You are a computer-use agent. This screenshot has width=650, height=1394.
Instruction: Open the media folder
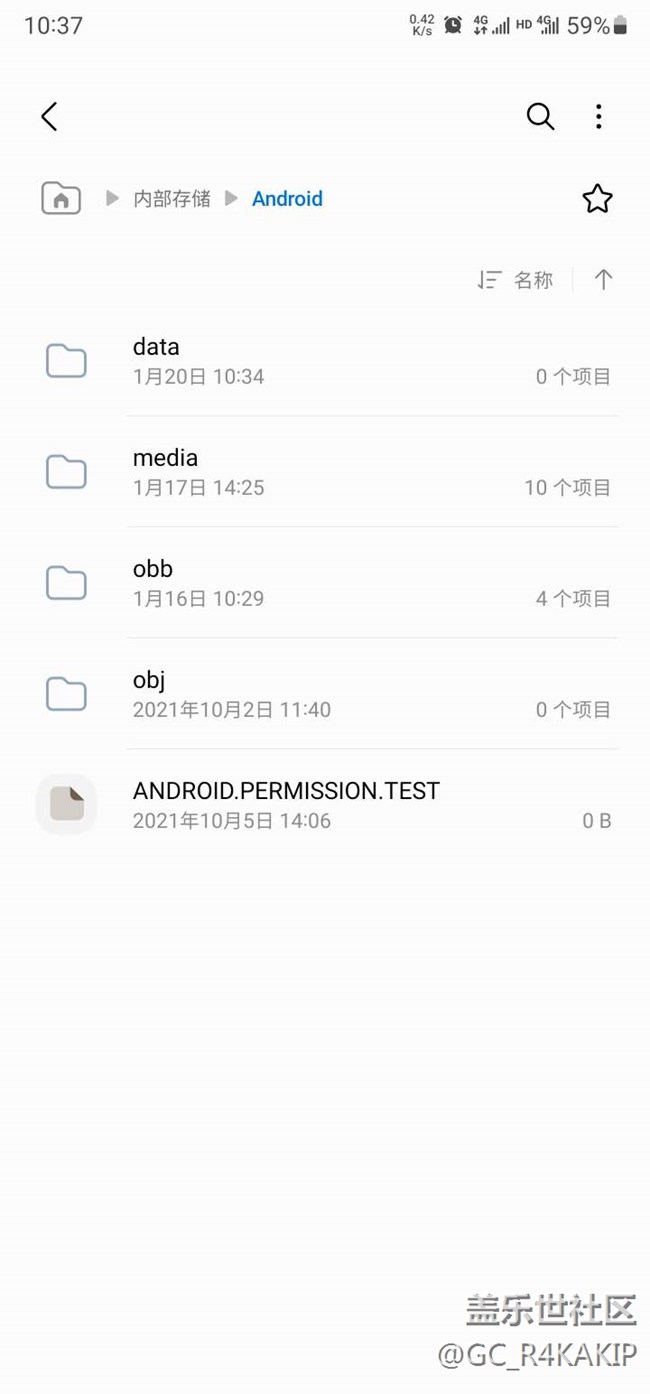click(325, 472)
